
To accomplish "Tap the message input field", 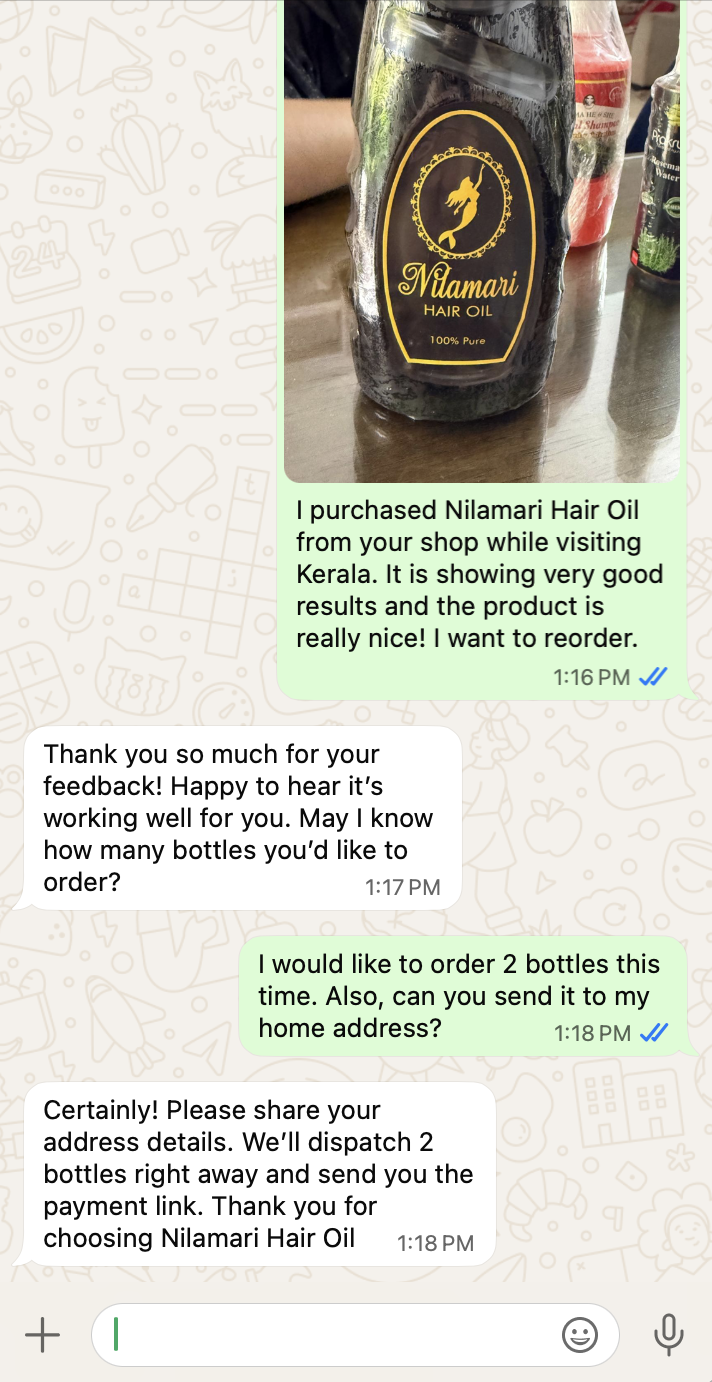I will coord(330,1335).
